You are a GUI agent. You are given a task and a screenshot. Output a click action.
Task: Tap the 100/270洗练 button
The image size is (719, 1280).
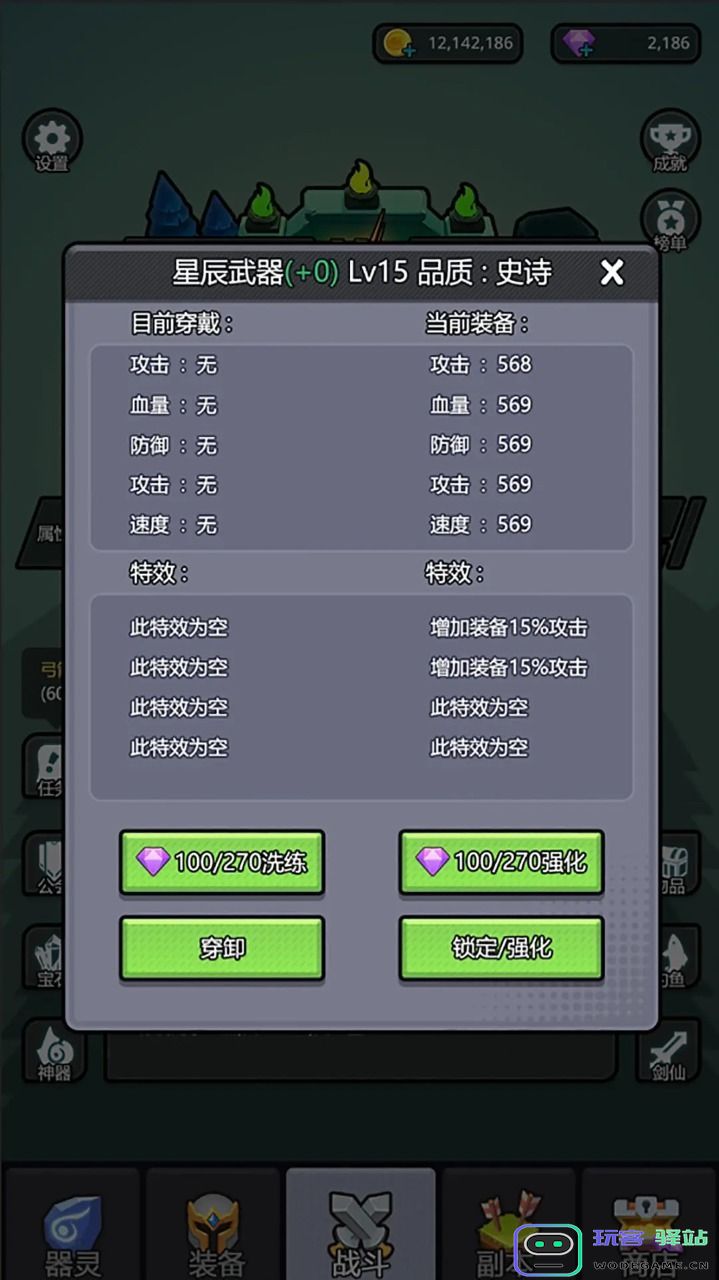tap(222, 862)
